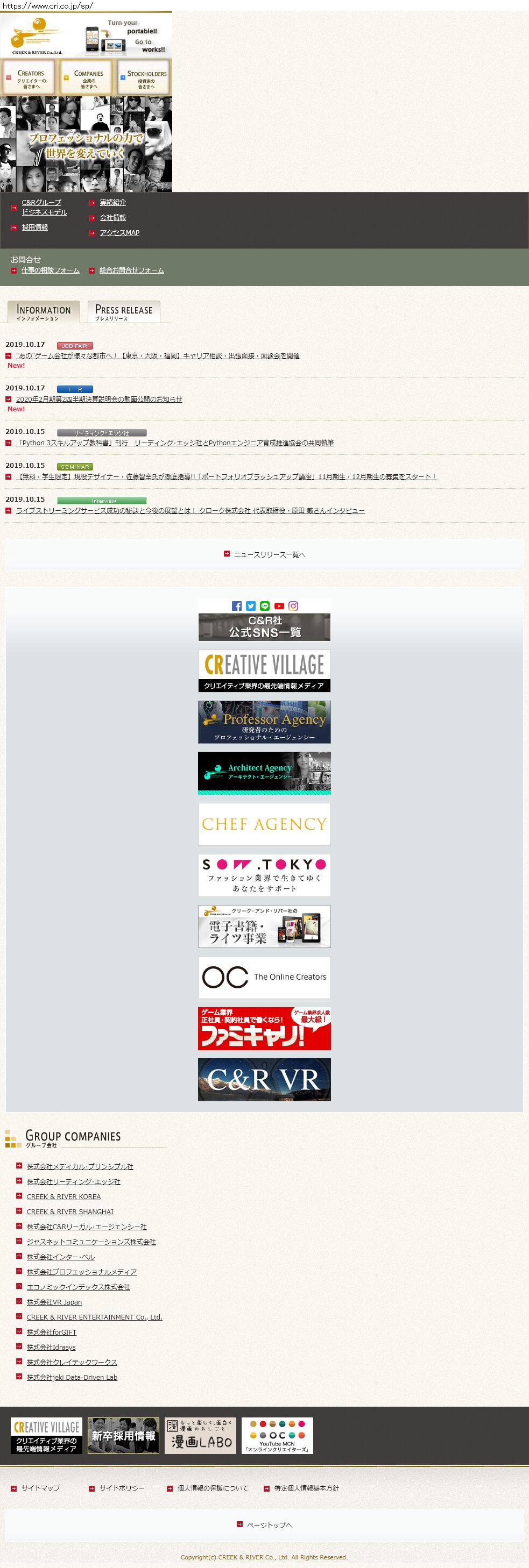529x1568 pixels.
Task: Open the C&R社 公式SNS一覧 banner
Action: coord(264,619)
